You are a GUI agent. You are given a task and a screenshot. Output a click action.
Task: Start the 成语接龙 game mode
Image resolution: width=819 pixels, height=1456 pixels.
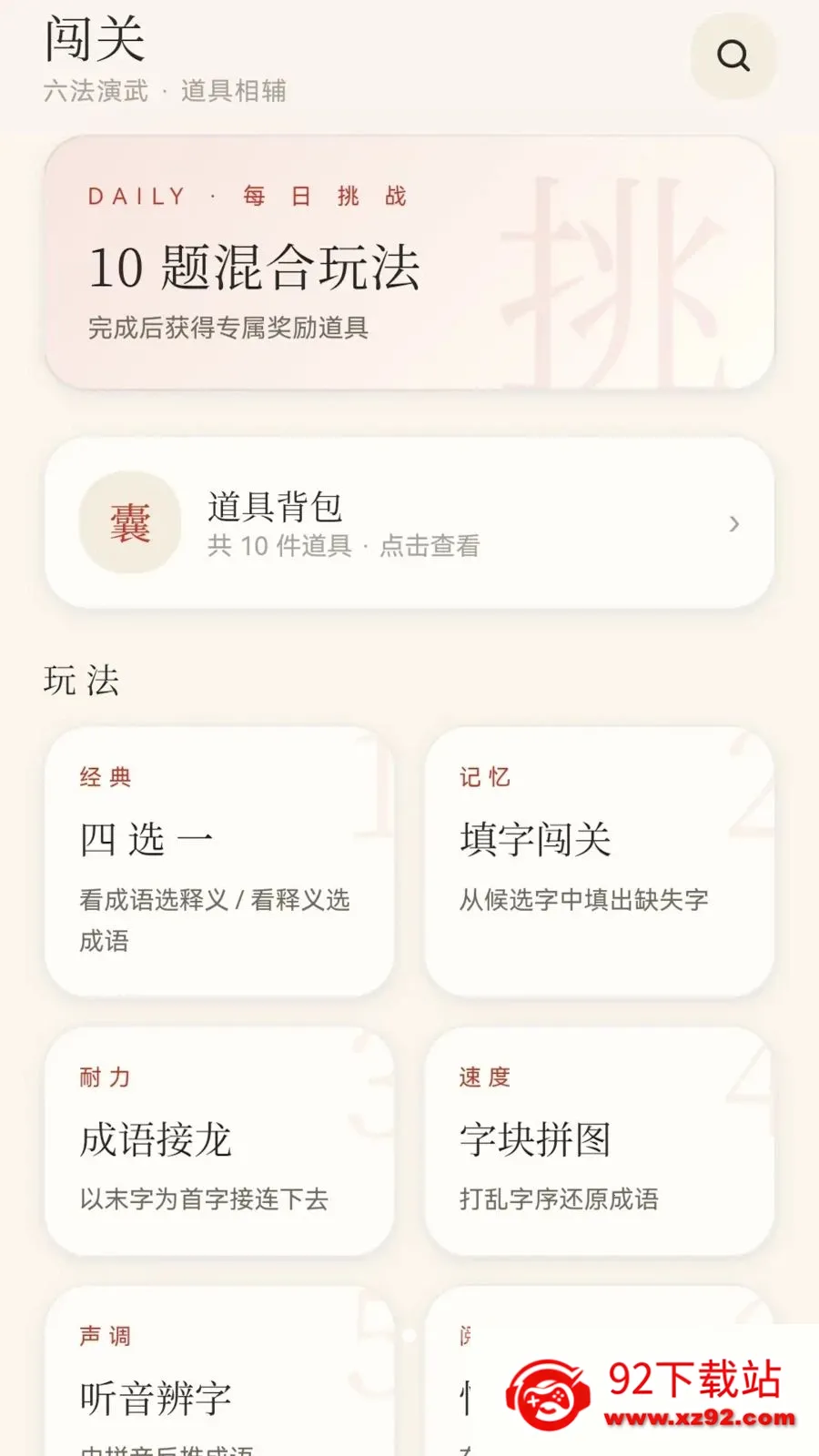click(219, 1141)
